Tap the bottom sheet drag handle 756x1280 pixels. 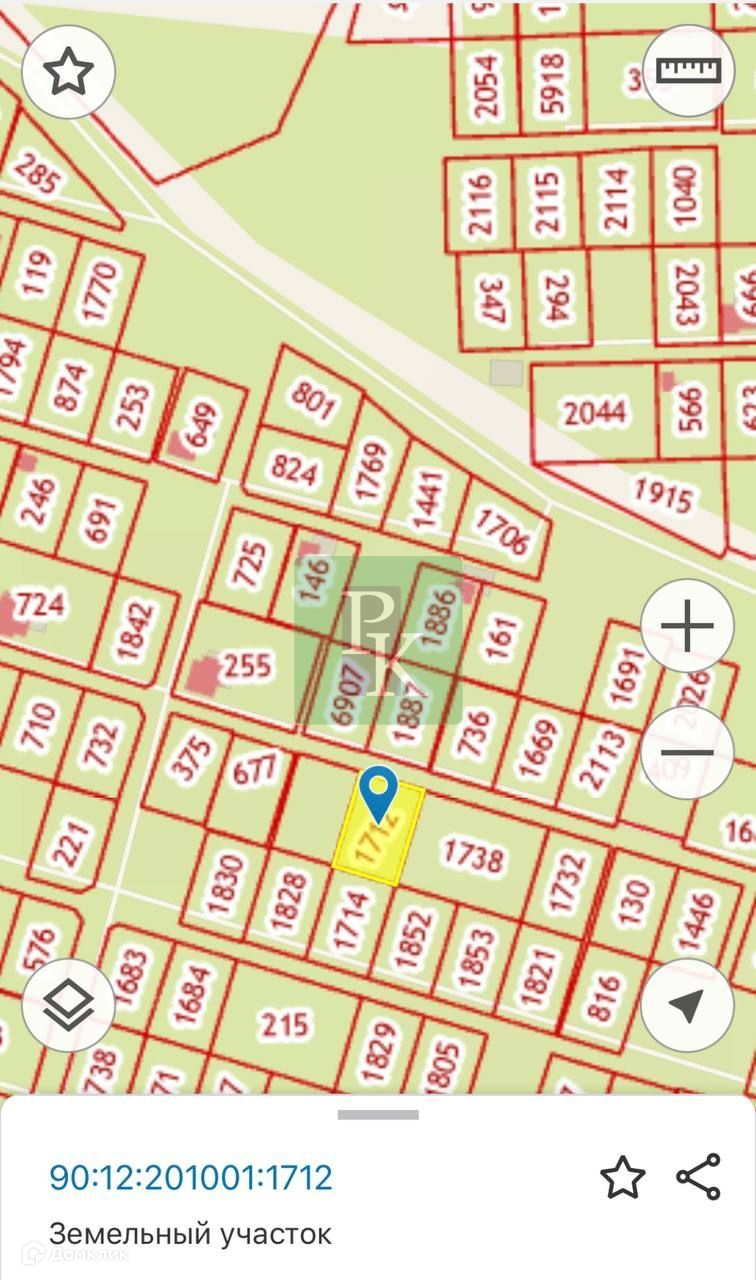[378, 1115]
